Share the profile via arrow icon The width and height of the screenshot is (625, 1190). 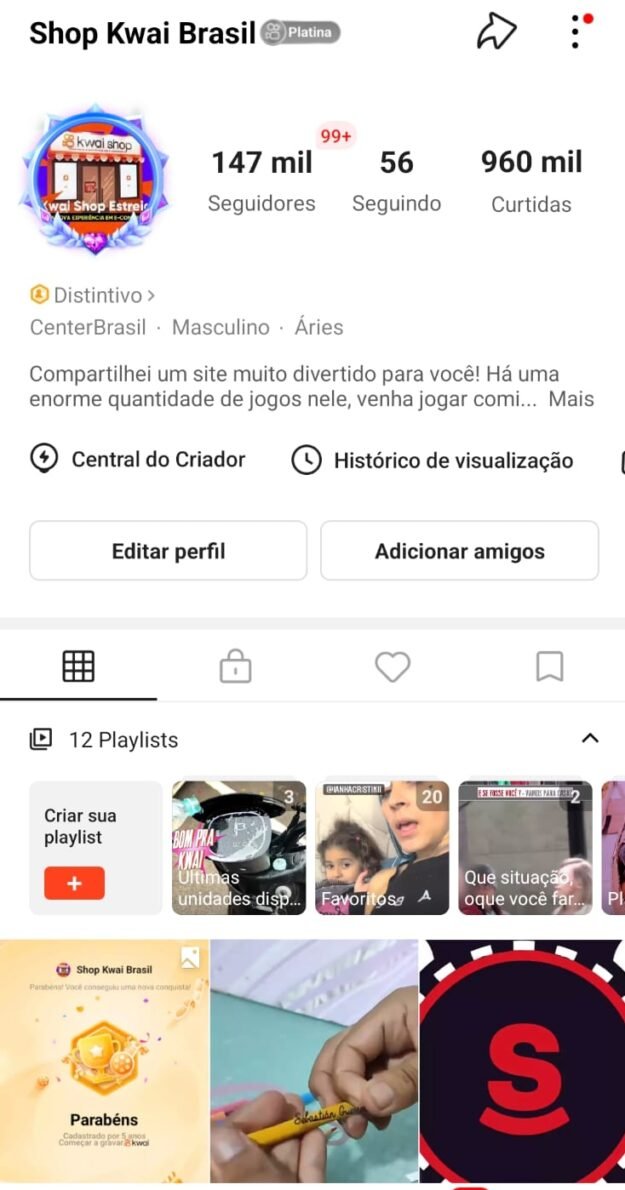pyautogui.click(x=496, y=32)
